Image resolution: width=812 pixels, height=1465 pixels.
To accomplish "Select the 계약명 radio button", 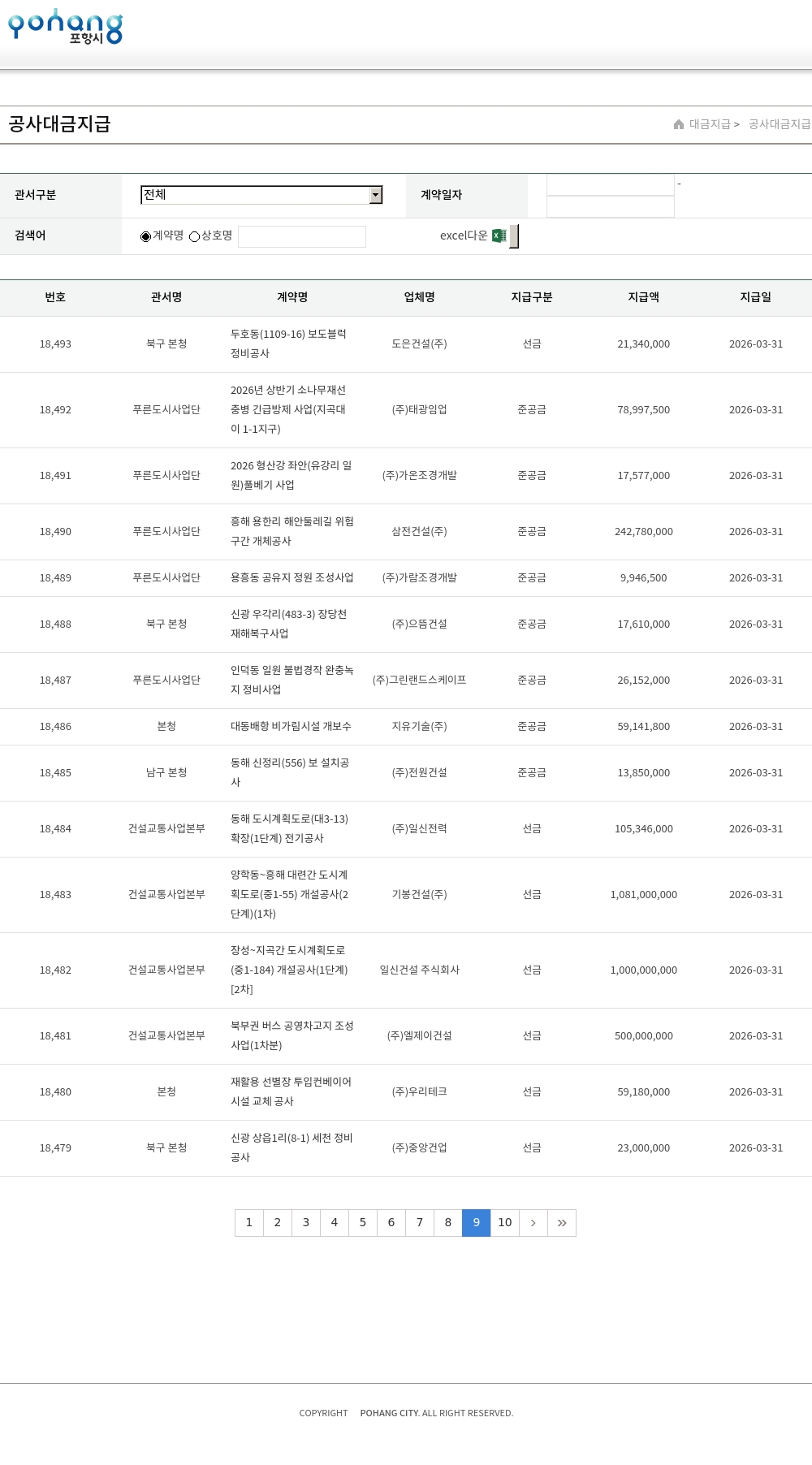I will point(146,236).
